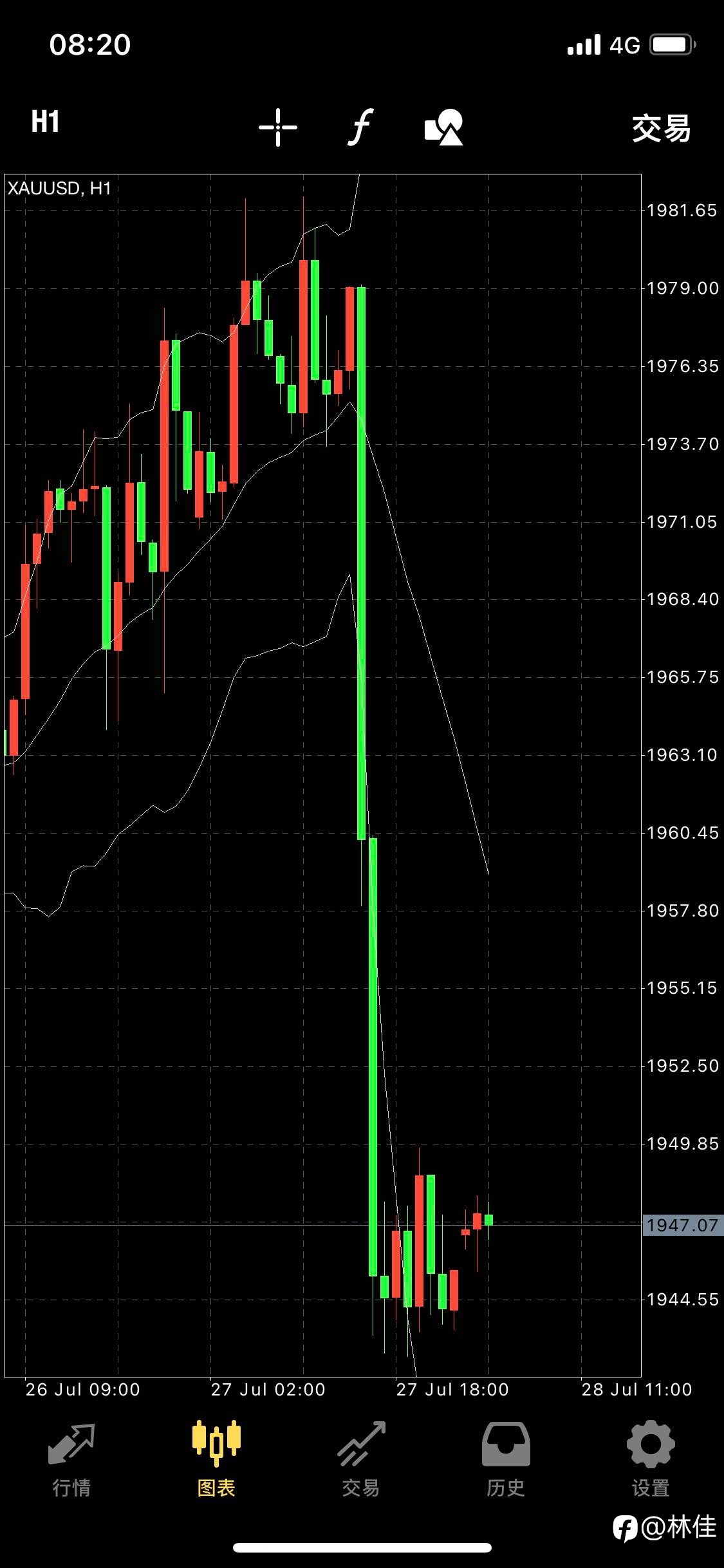Select the 图表 chart tab
Image resolution: width=724 pixels, height=1568 pixels.
(x=216, y=1460)
